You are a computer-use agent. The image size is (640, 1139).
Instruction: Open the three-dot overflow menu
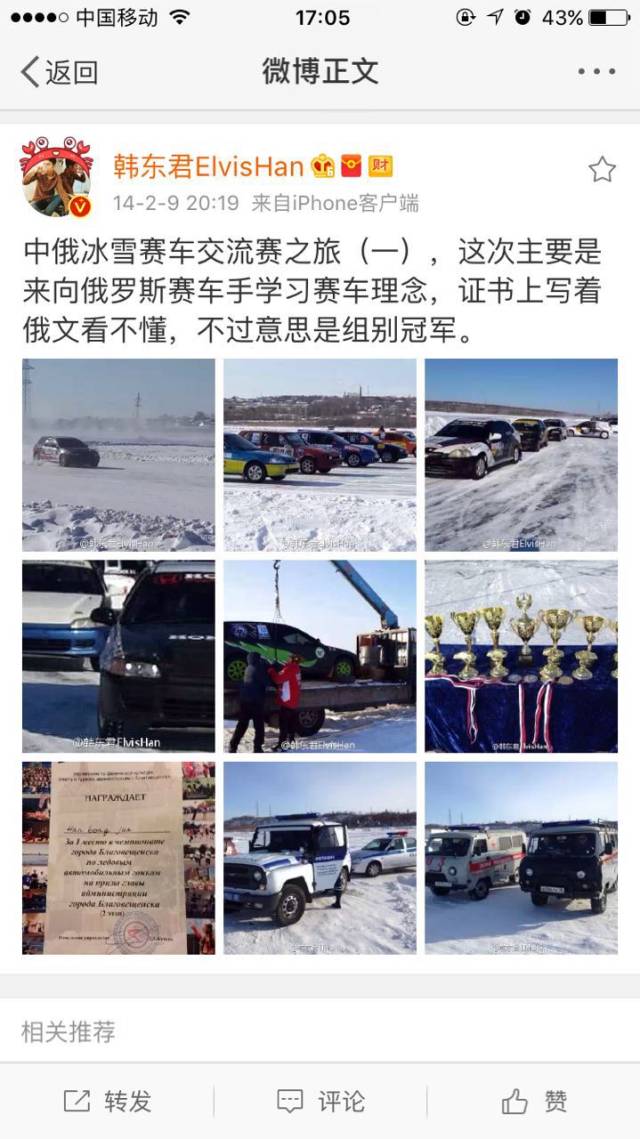tap(596, 72)
